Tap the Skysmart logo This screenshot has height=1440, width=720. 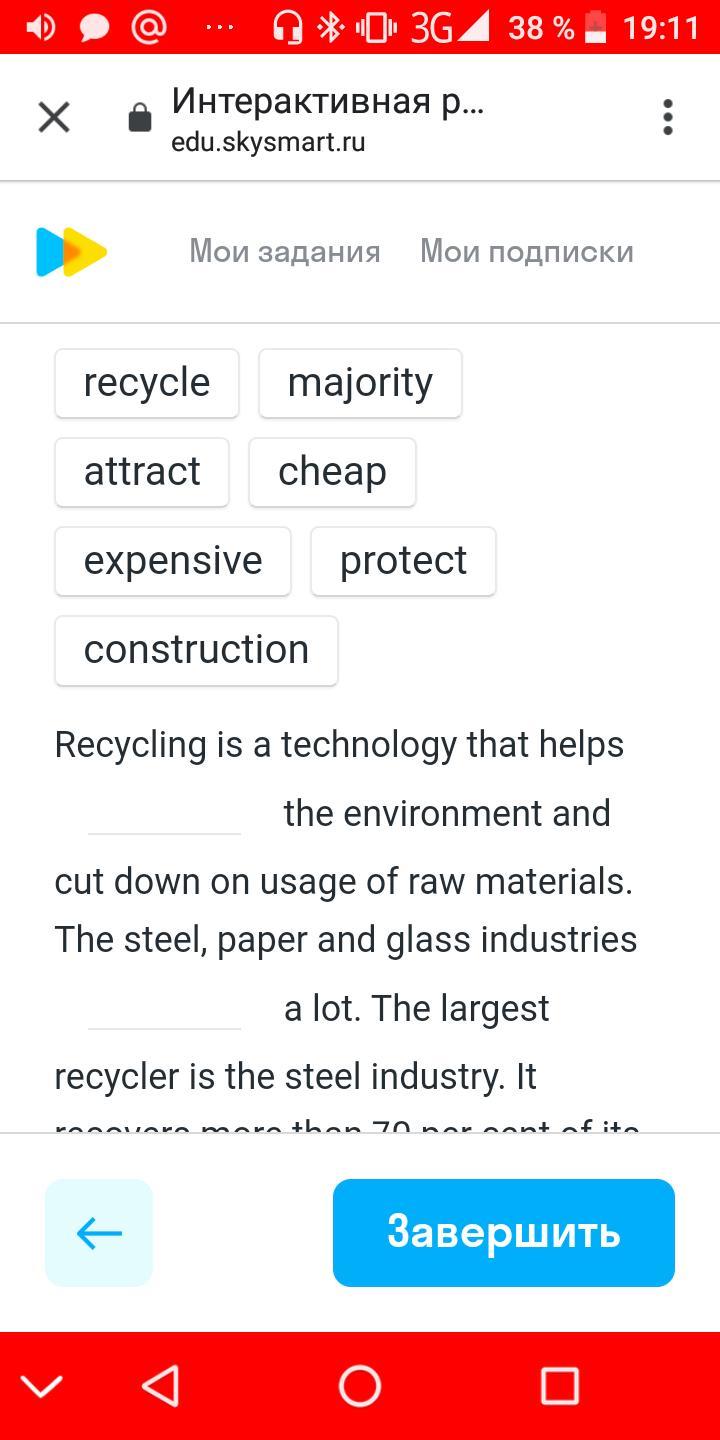[71, 252]
